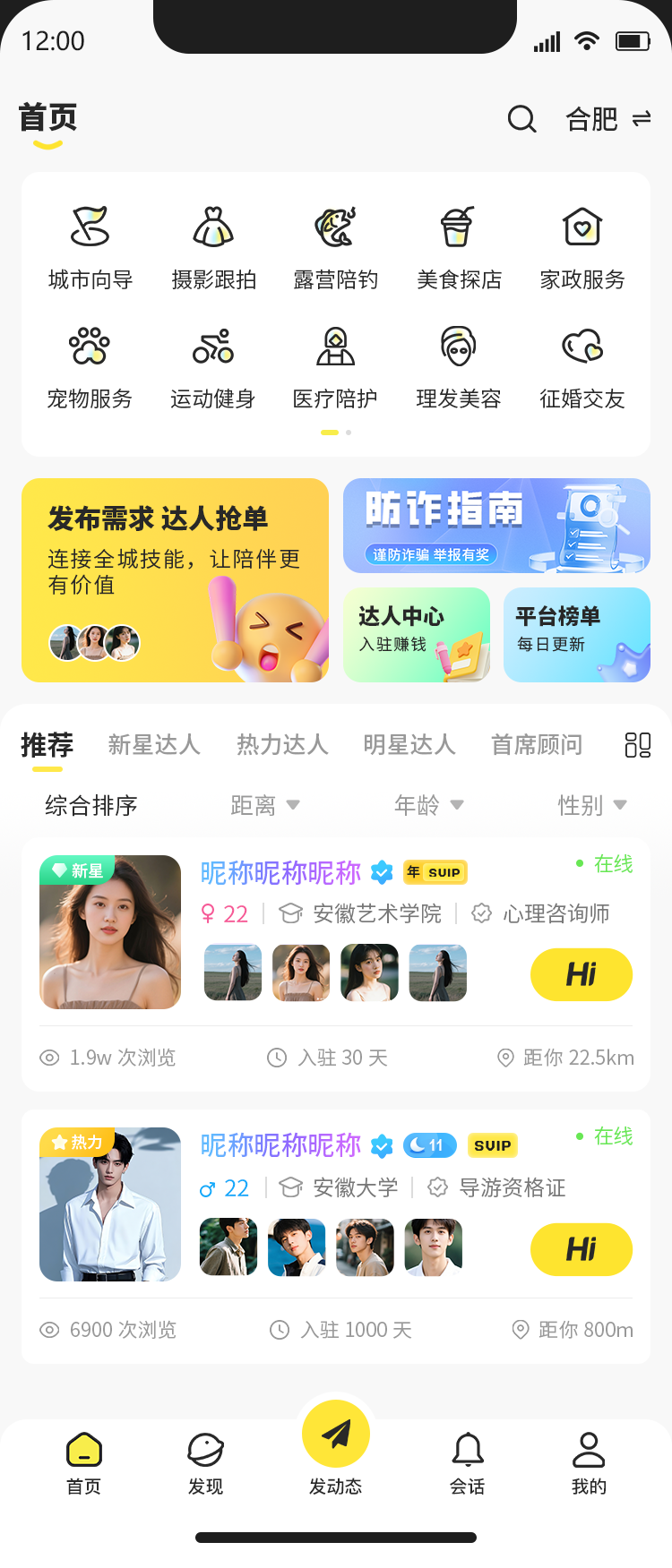Switch to the 热力达人 tab

[282, 744]
